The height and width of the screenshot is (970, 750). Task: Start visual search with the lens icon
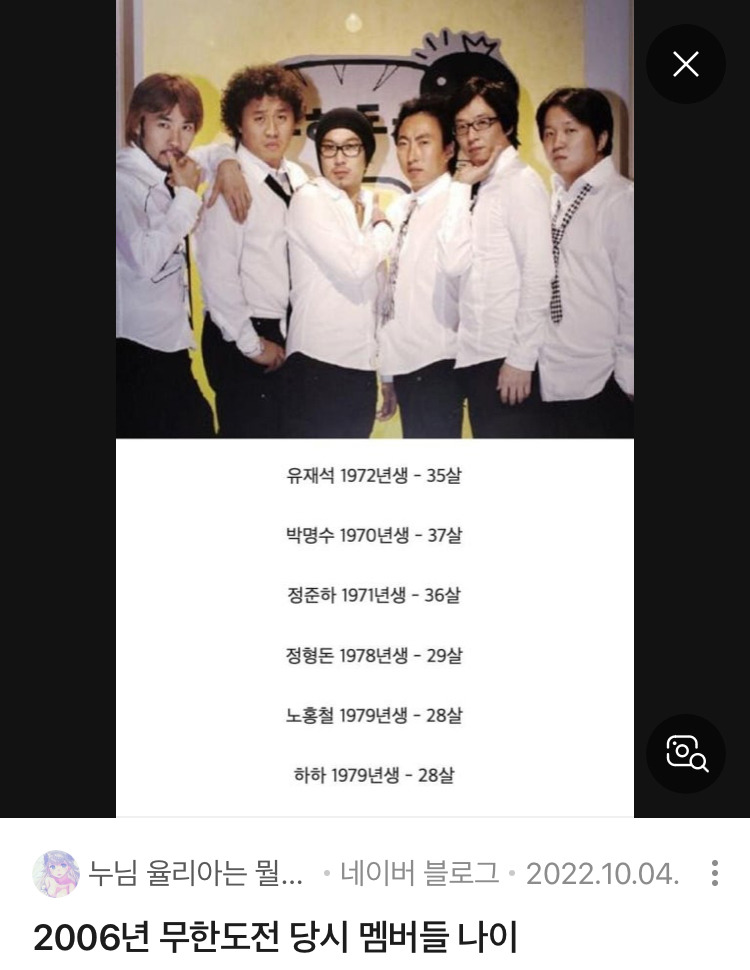coord(686,753)
